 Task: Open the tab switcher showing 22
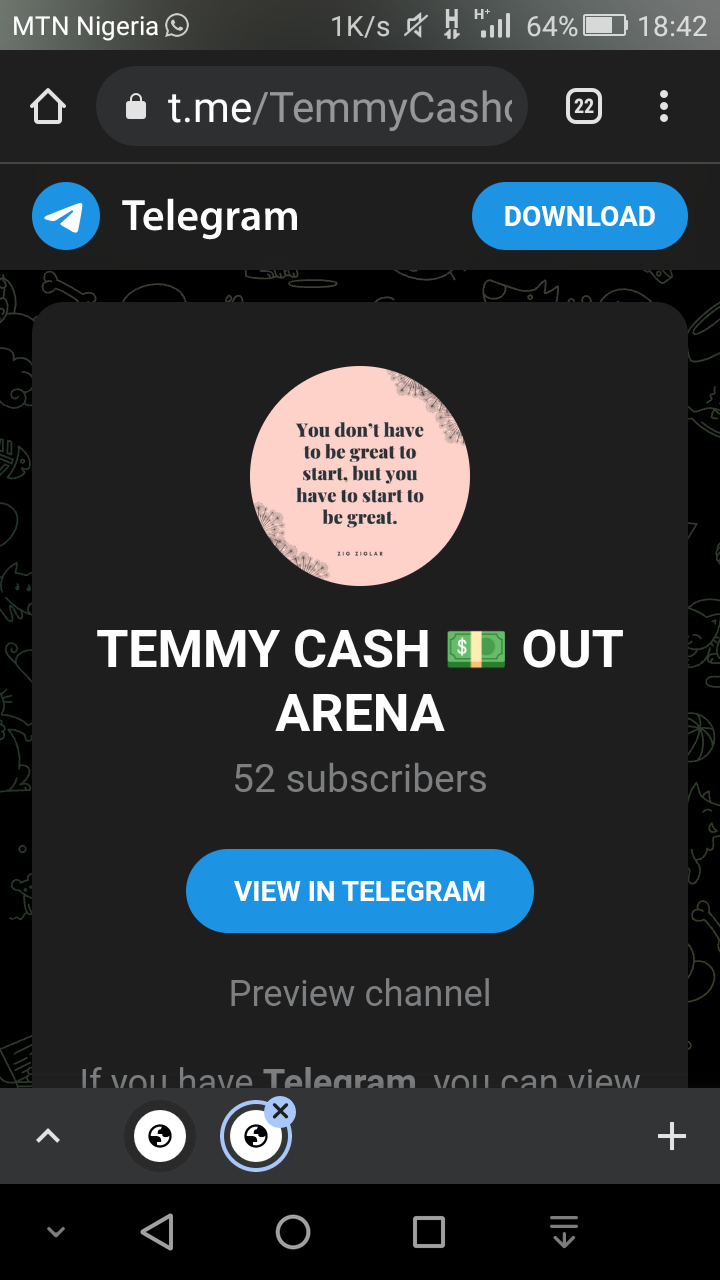point(584,106)
